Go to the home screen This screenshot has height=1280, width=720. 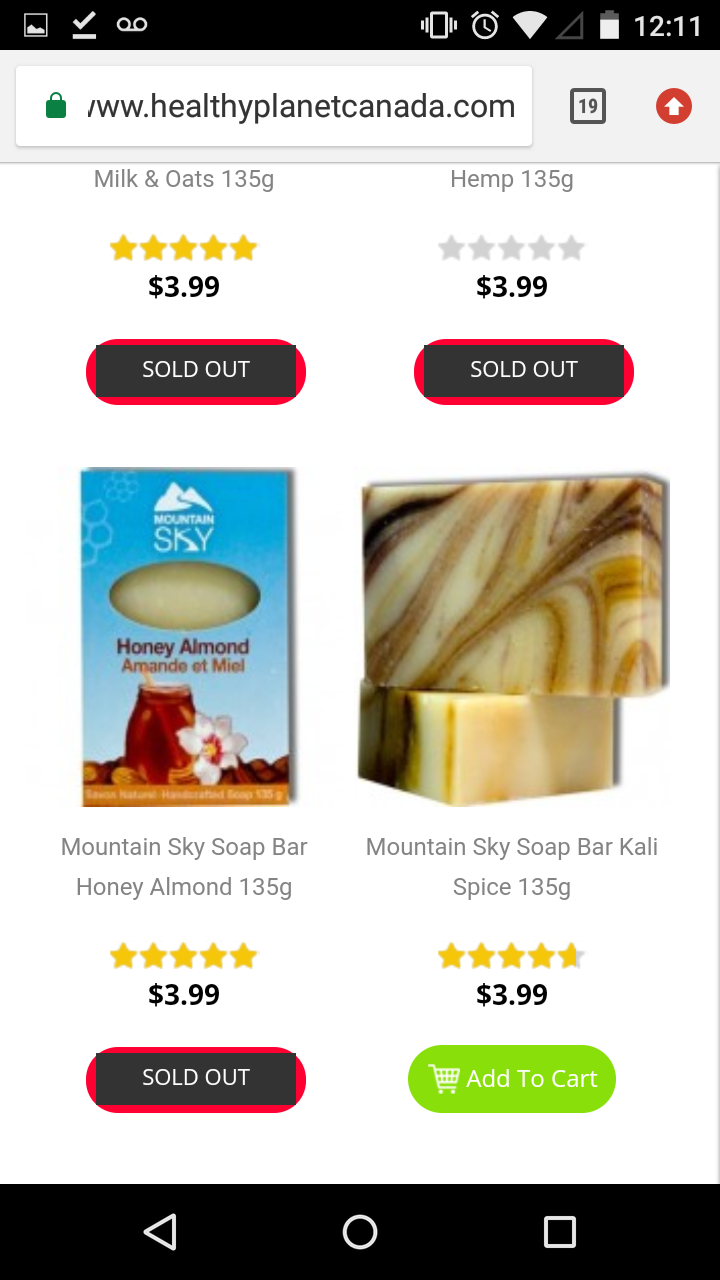click(x=360, y=1232)
